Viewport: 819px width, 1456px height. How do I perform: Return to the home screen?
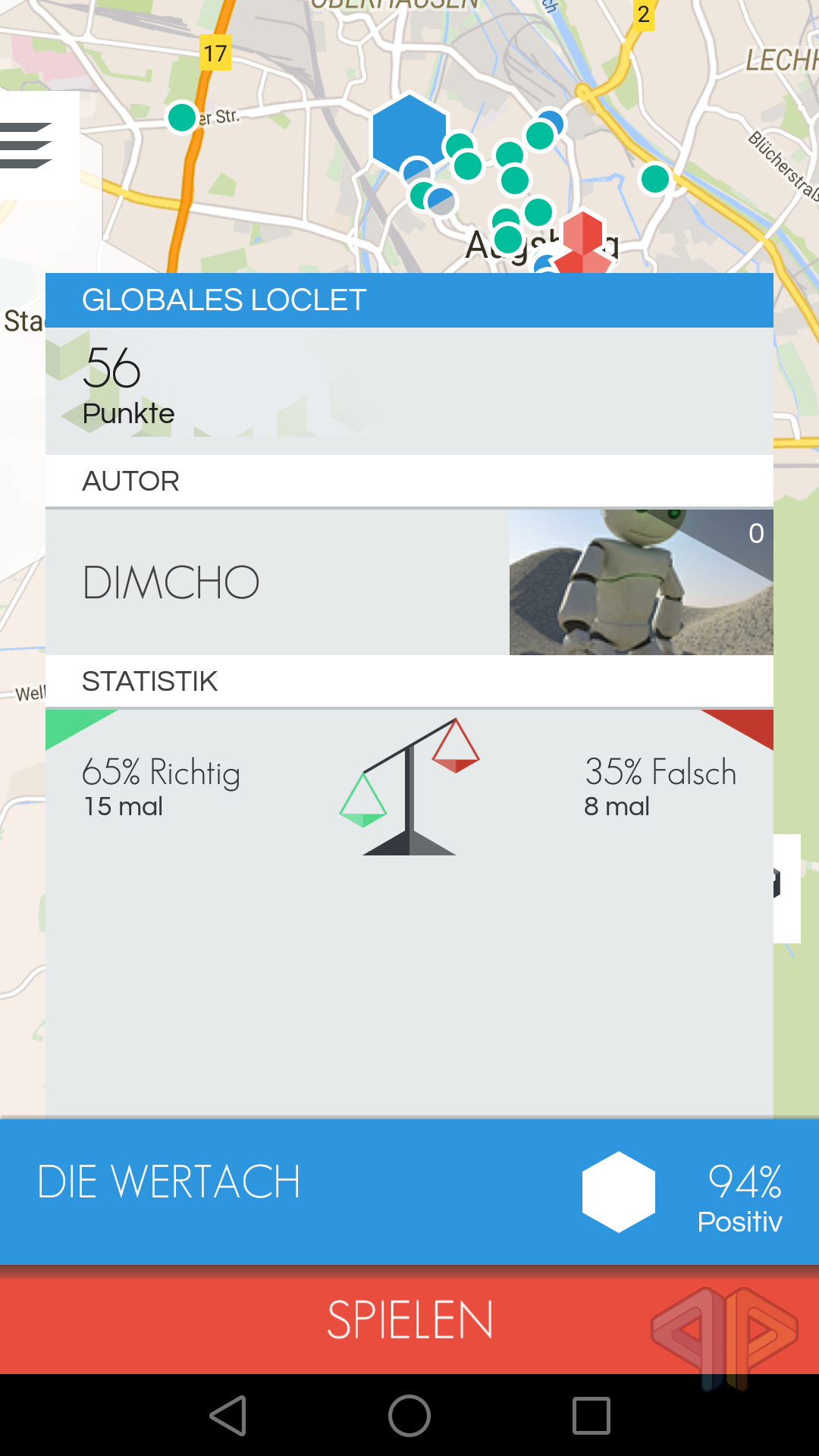[x=409, y=1415]
